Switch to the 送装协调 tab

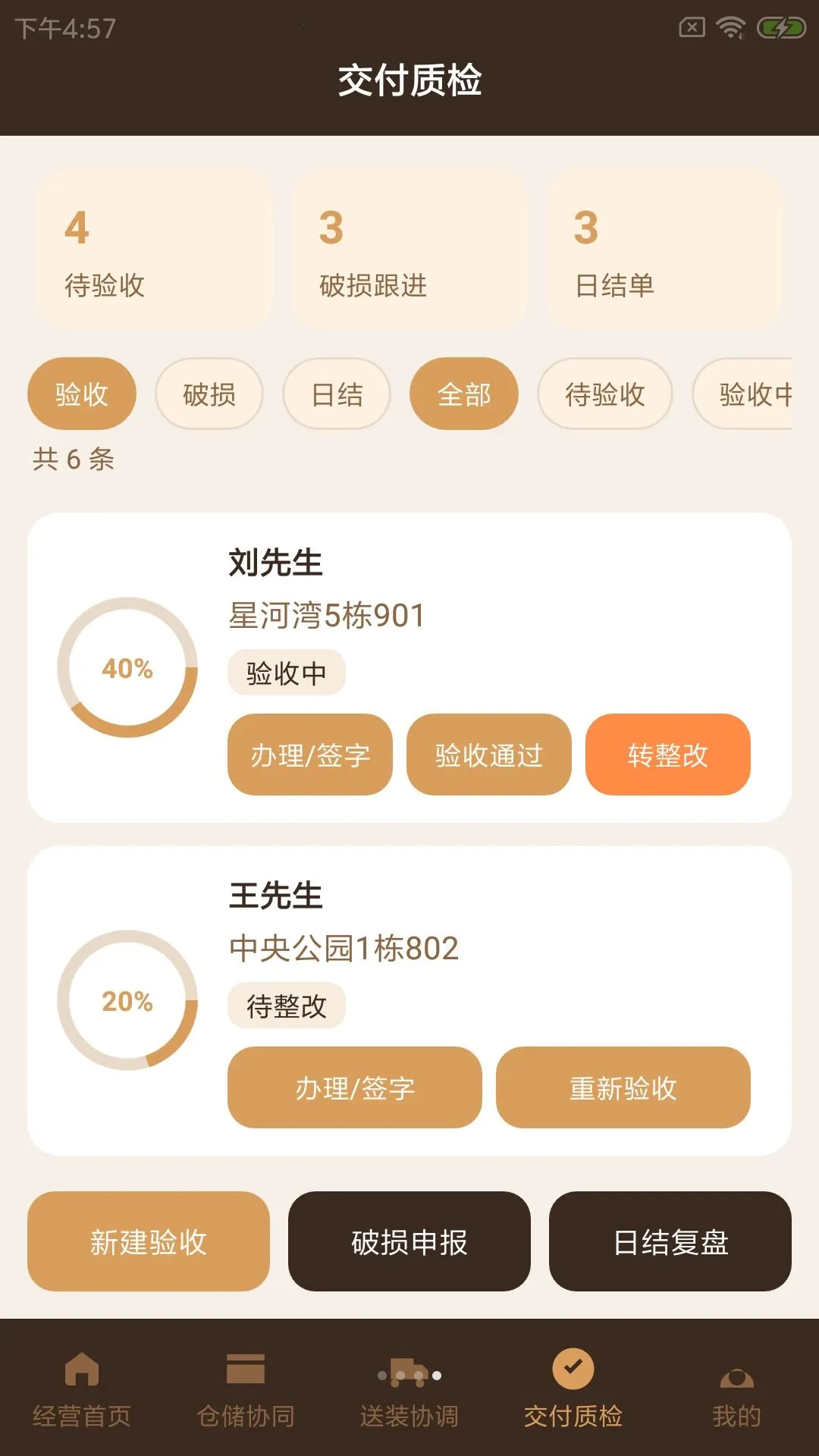tap(409, 1389)
